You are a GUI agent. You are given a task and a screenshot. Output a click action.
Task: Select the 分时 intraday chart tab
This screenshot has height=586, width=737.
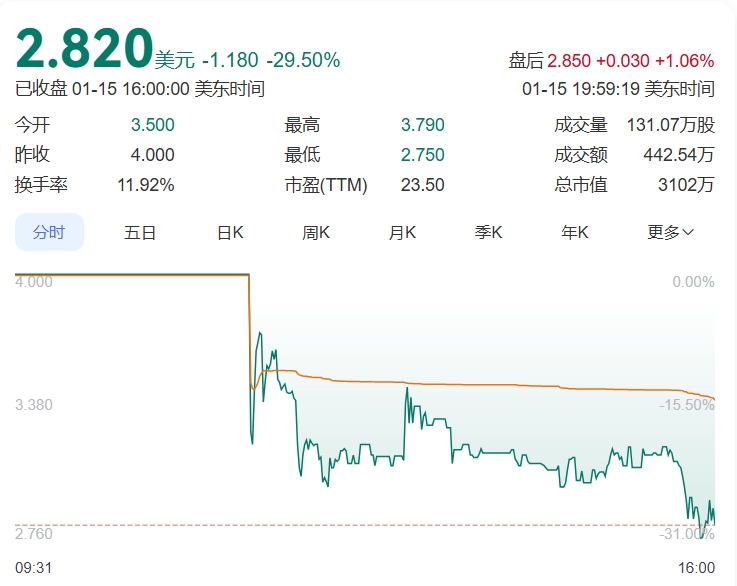coord(49,232)
